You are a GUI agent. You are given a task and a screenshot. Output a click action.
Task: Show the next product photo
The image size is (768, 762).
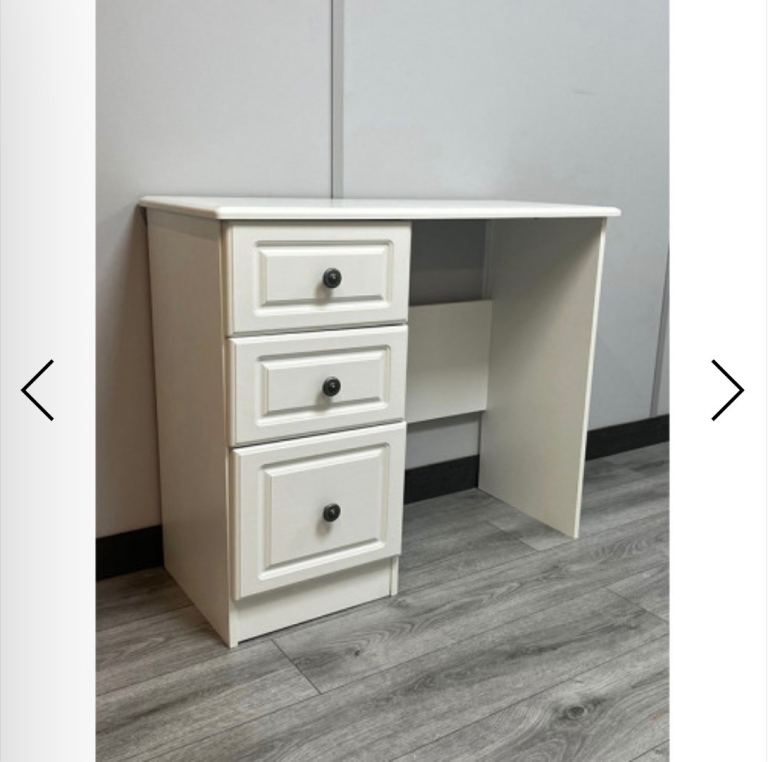tap(727, 390)
